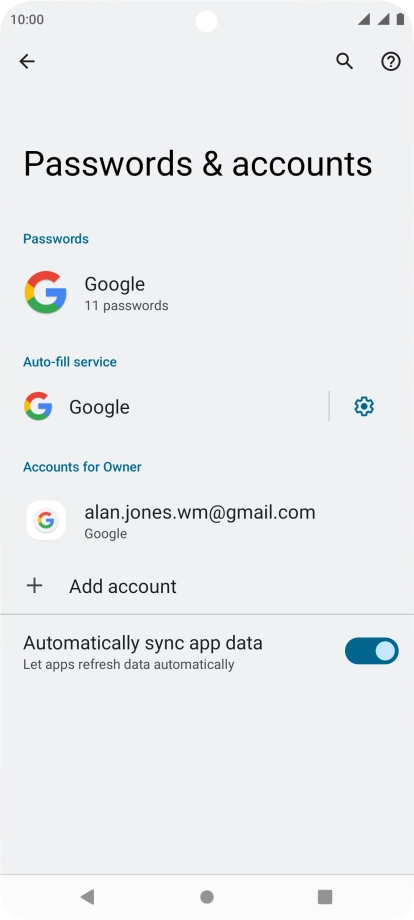This screenshot has height=920, width=414.
Task: Turn off Automatically sync app data
Action: 371,651
